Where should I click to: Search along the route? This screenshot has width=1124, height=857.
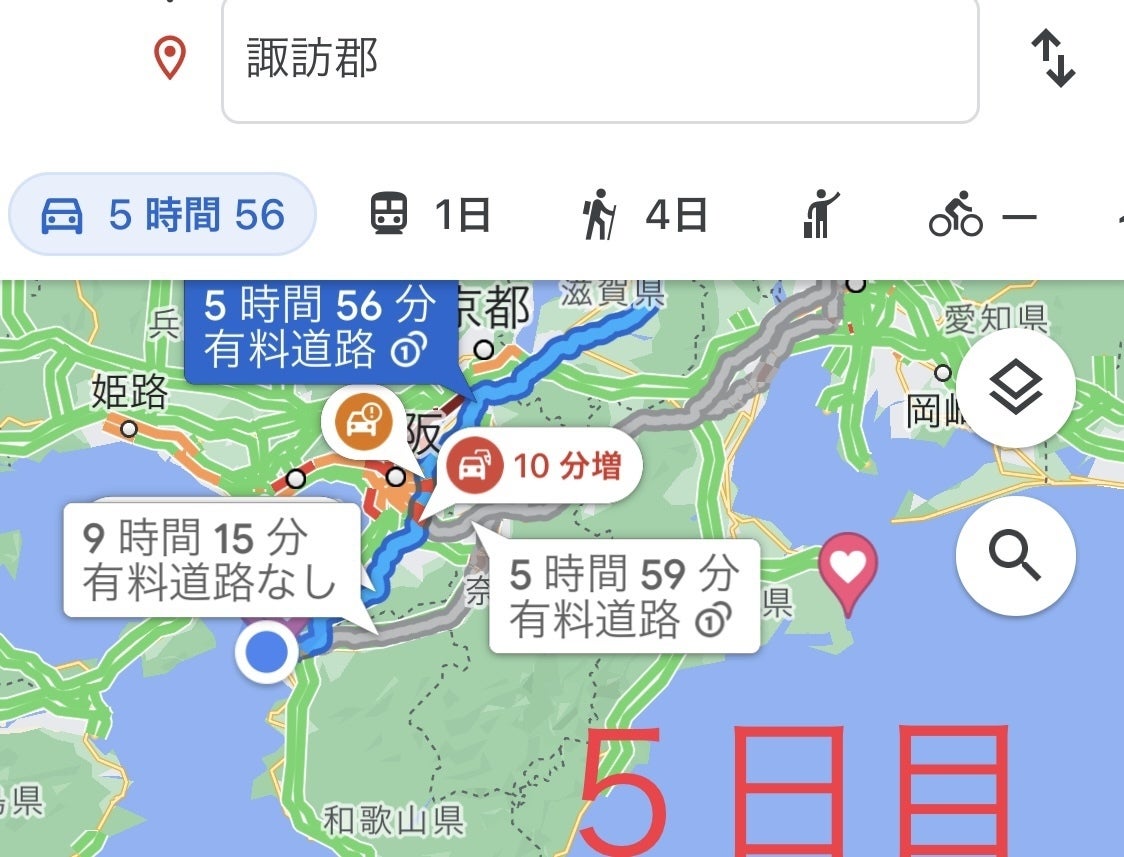[1015, 555]
